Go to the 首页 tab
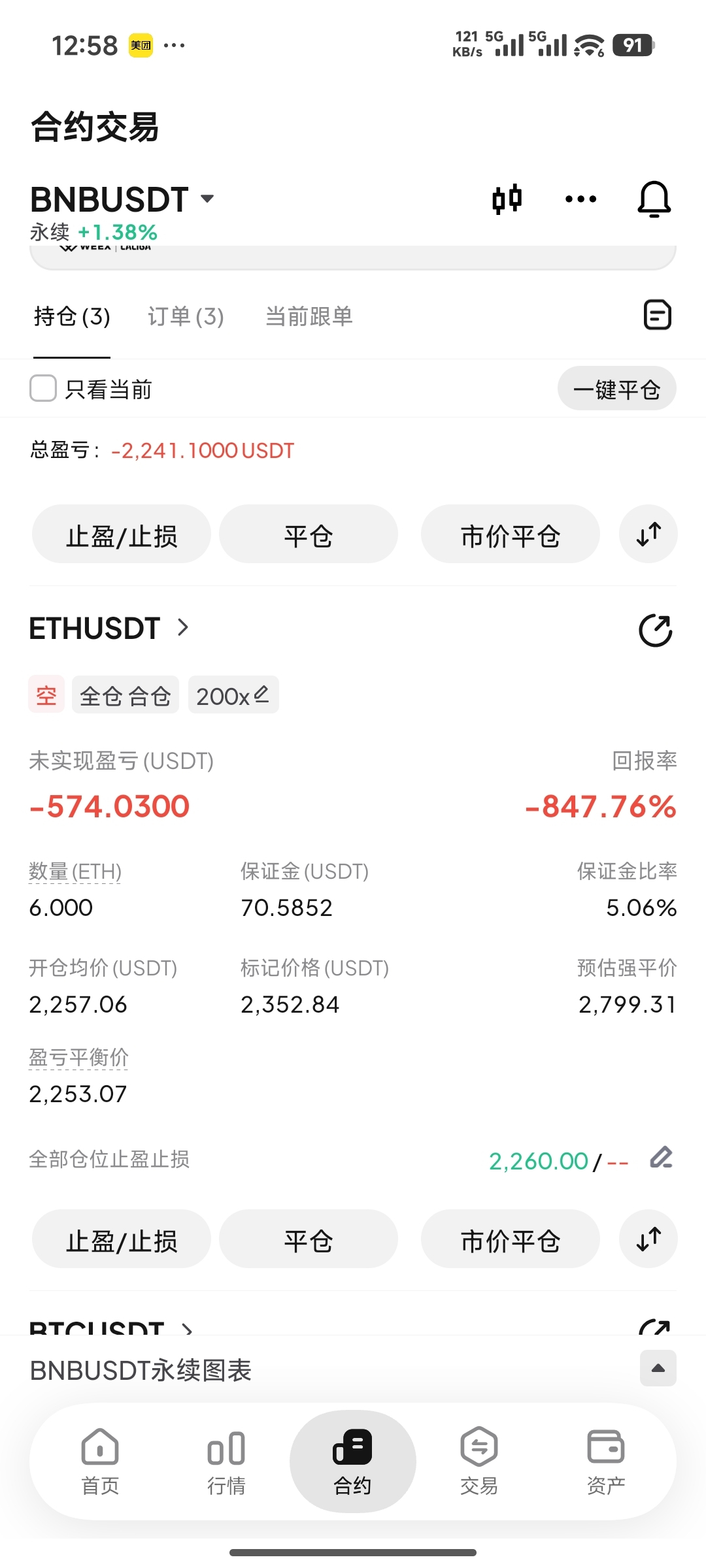This screenshot has height=1568, width=706. pos(100,1461)
